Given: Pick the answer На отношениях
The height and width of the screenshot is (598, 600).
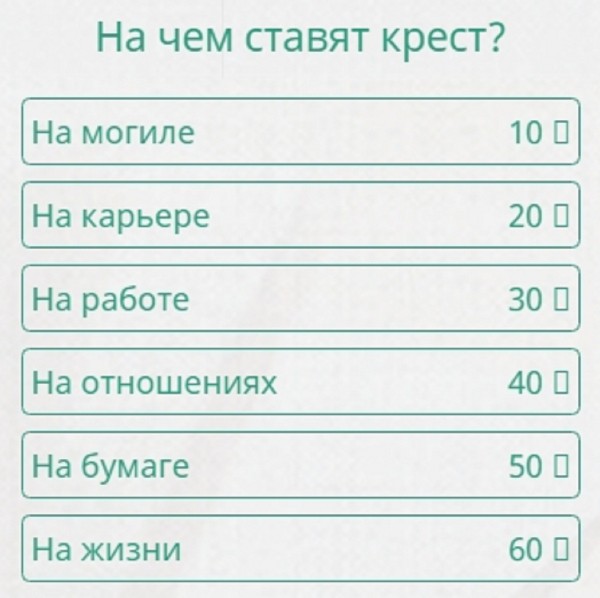Looking at the screenshot, I should point(300,382).
